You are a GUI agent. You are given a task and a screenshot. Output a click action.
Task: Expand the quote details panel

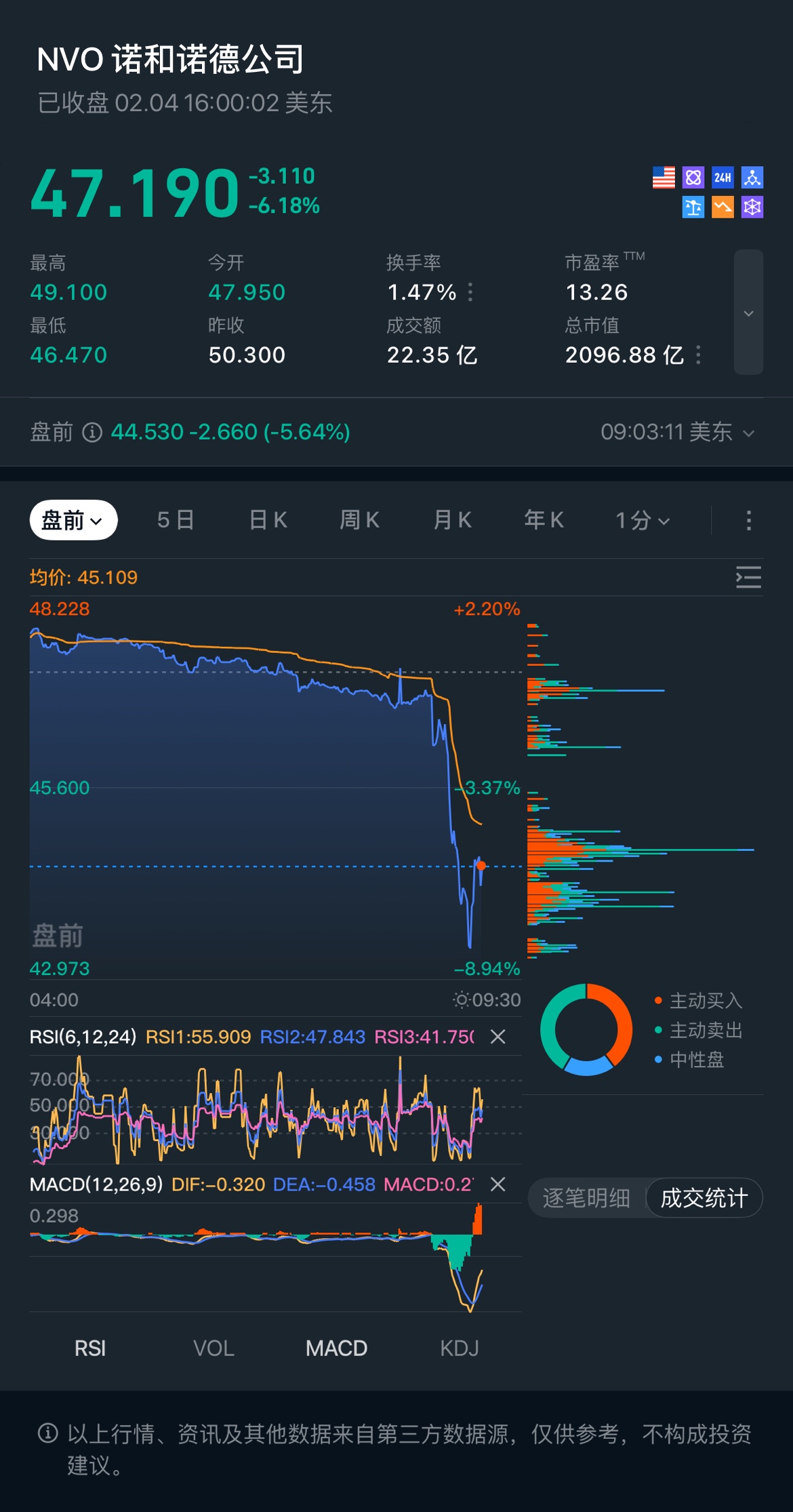(748, 313)
